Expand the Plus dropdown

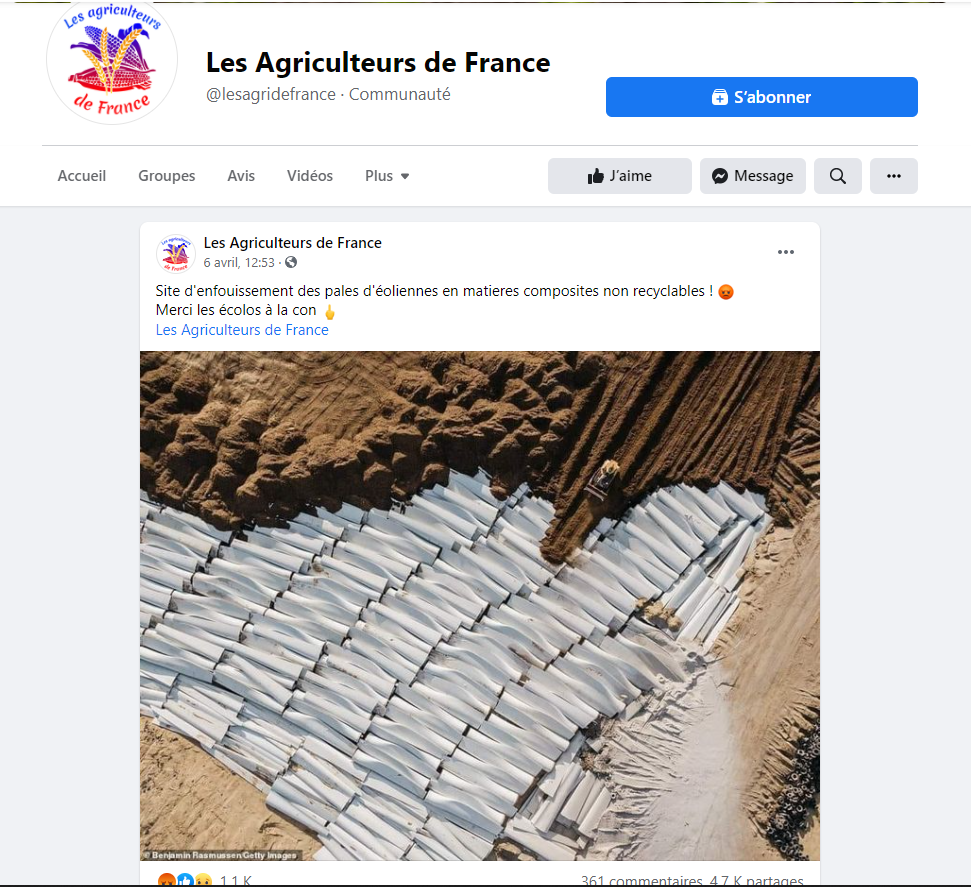pyautogui.click(x=387, y=176)
